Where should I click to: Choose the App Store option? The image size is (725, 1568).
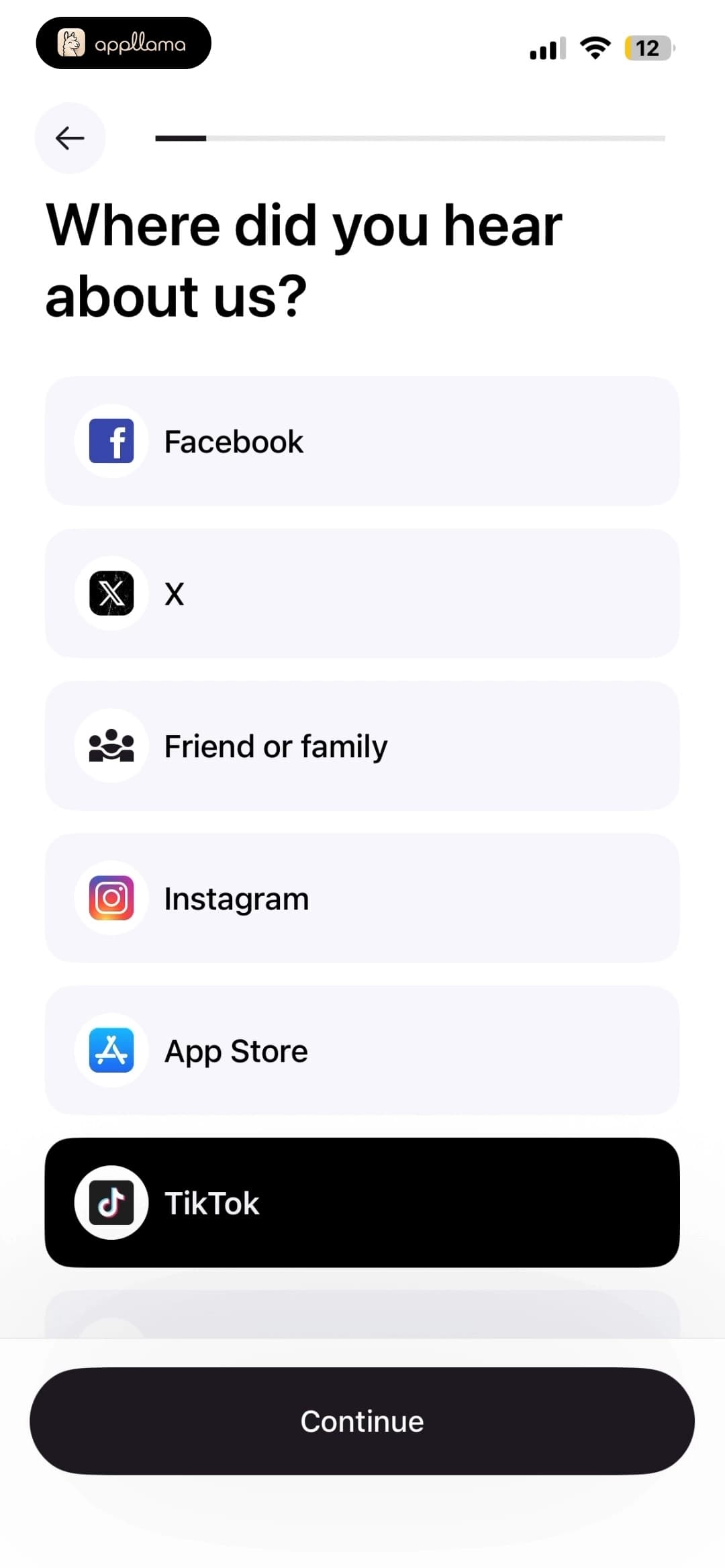click(x=362, y=1050)
